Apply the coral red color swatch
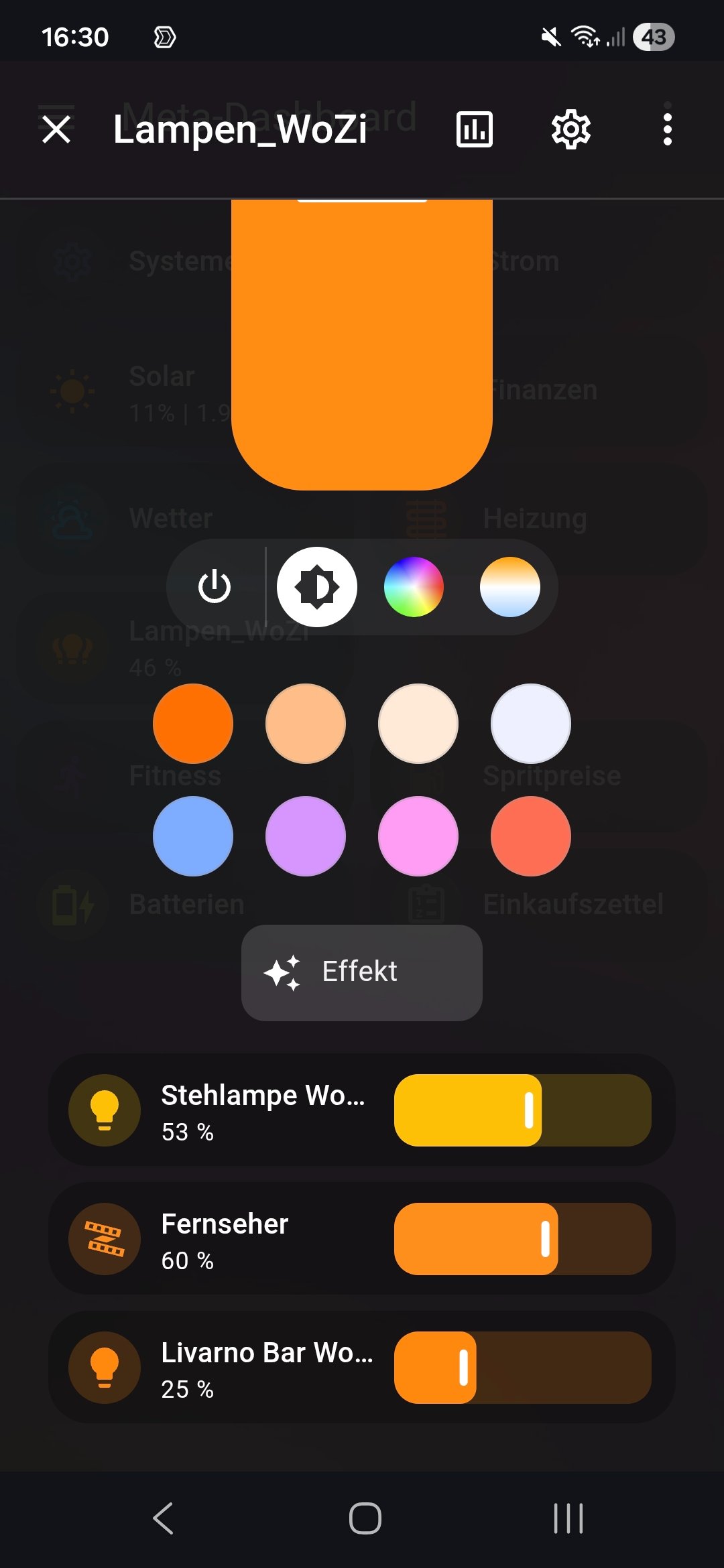This screenshot has width=724, height=1568. pyautogui.click(x=531, y=836)
